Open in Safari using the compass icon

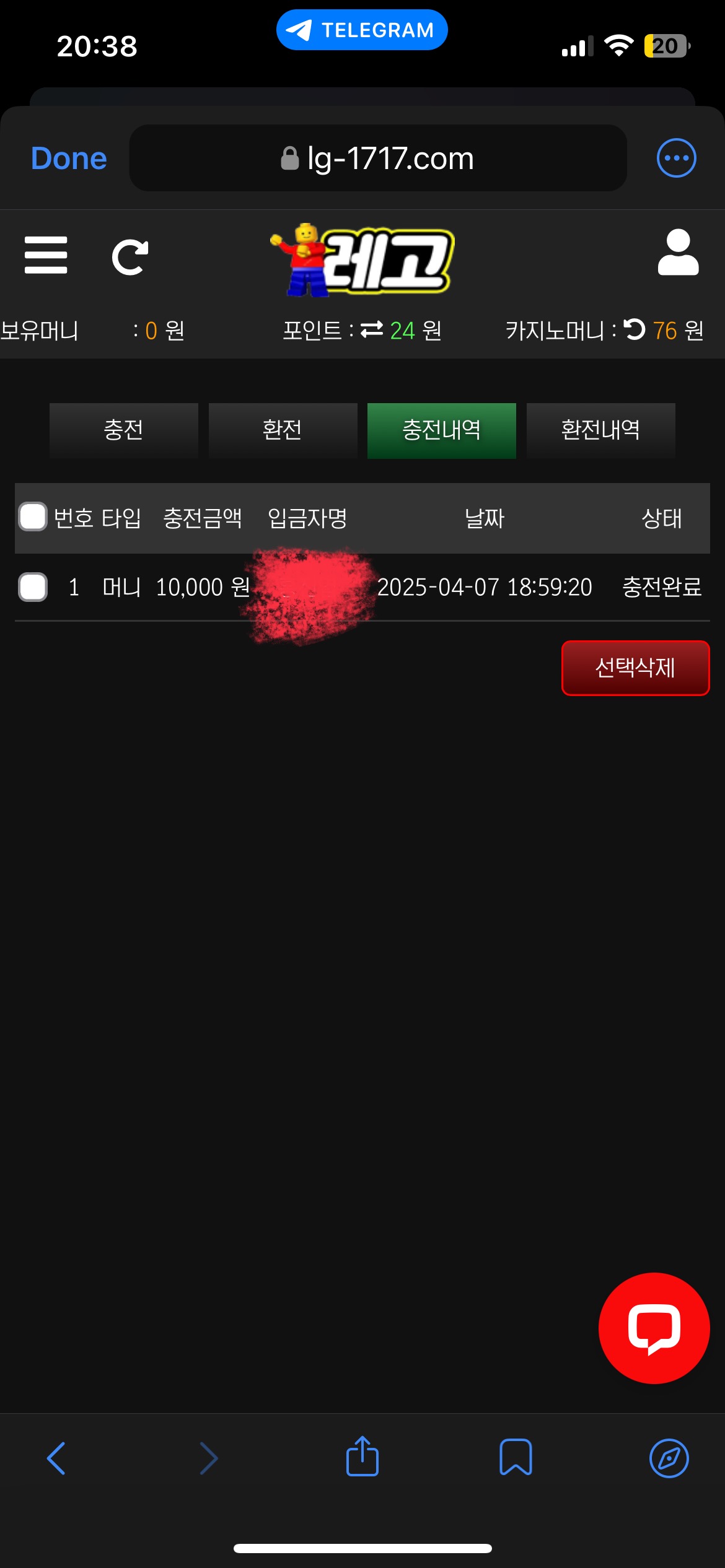coord(669,1458)
